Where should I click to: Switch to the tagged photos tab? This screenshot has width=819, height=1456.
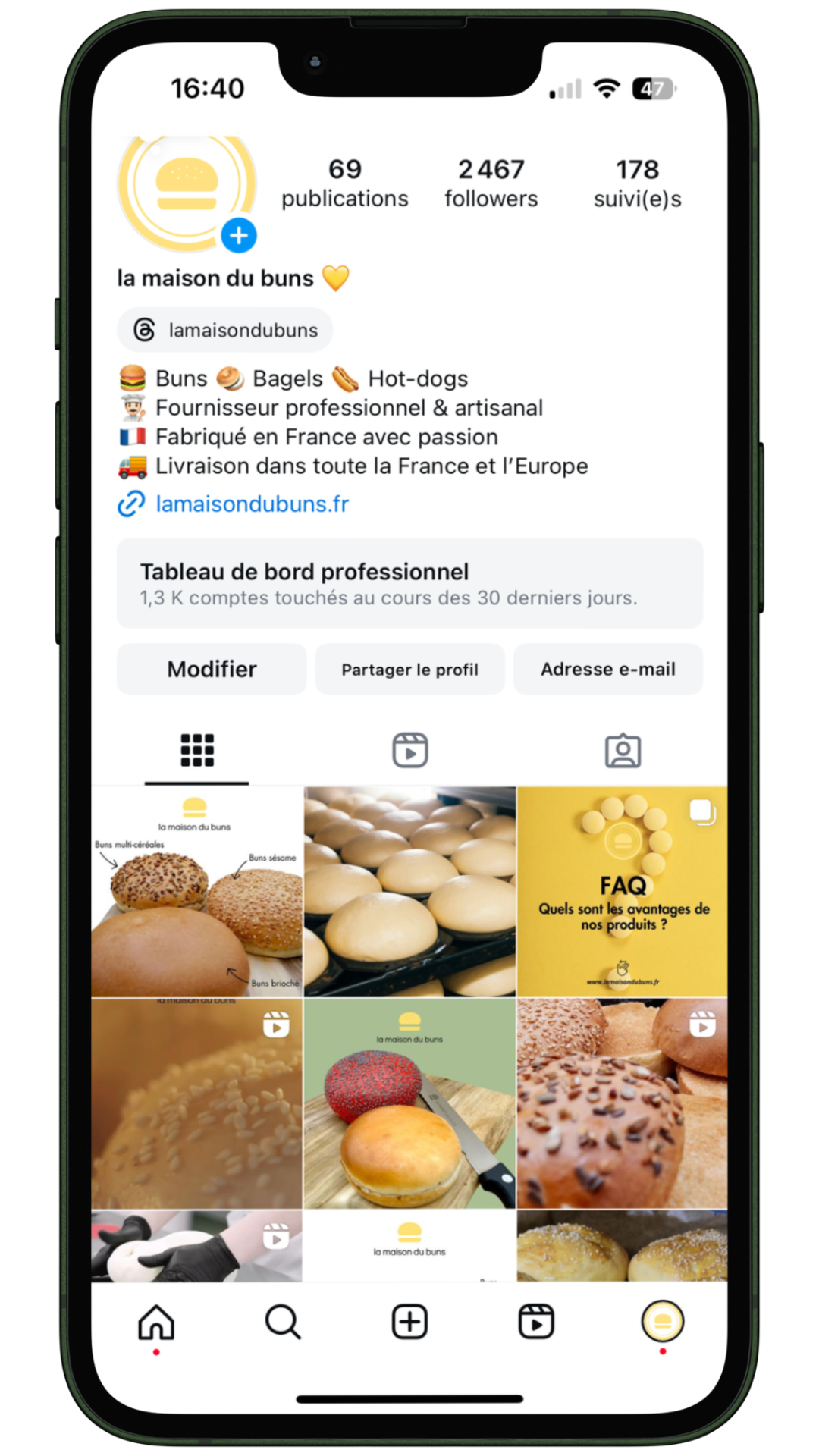tap(623, 750)
